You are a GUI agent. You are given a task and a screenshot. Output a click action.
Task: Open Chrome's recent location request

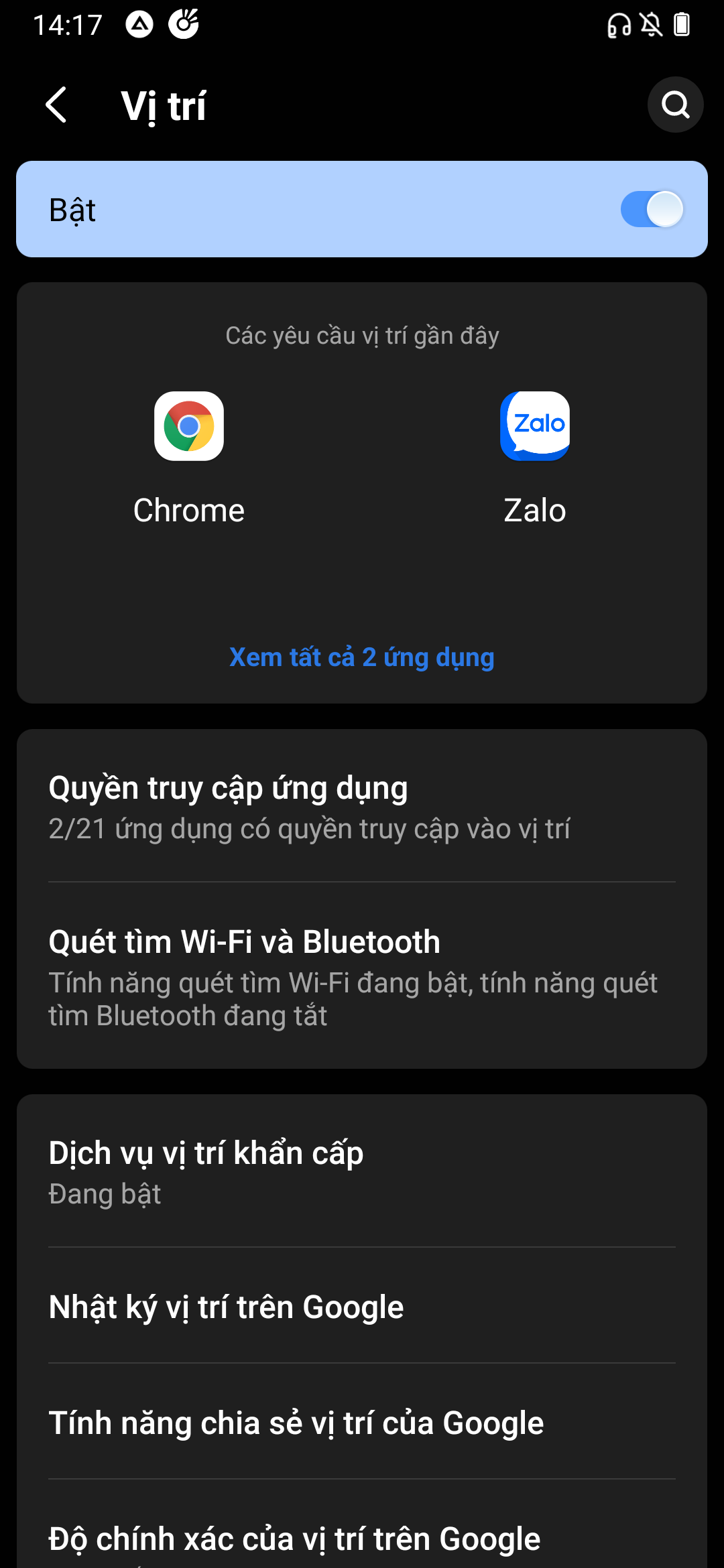(189, 457)
